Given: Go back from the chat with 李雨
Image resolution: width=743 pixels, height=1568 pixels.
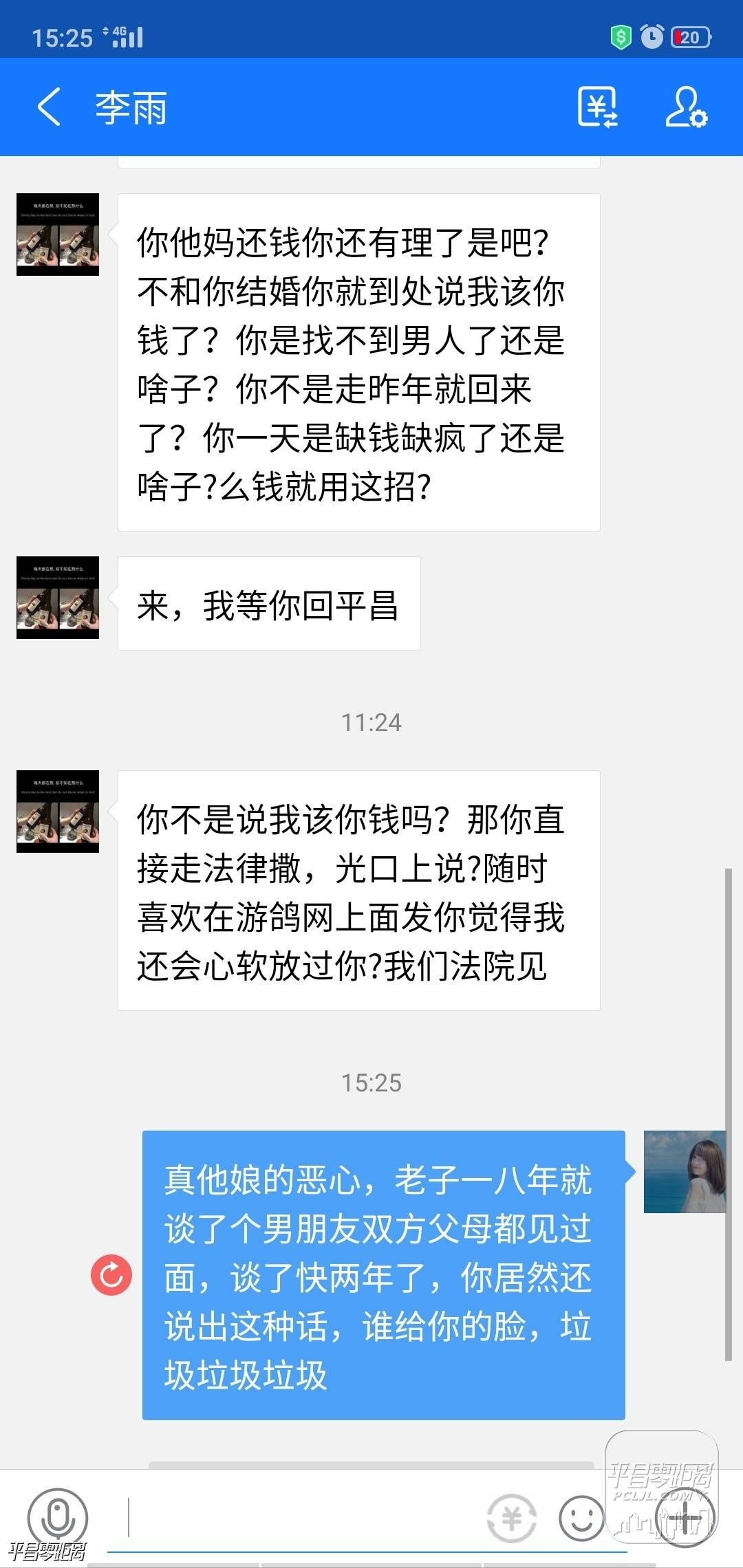Looking at the screenshot, I should 49,107.
